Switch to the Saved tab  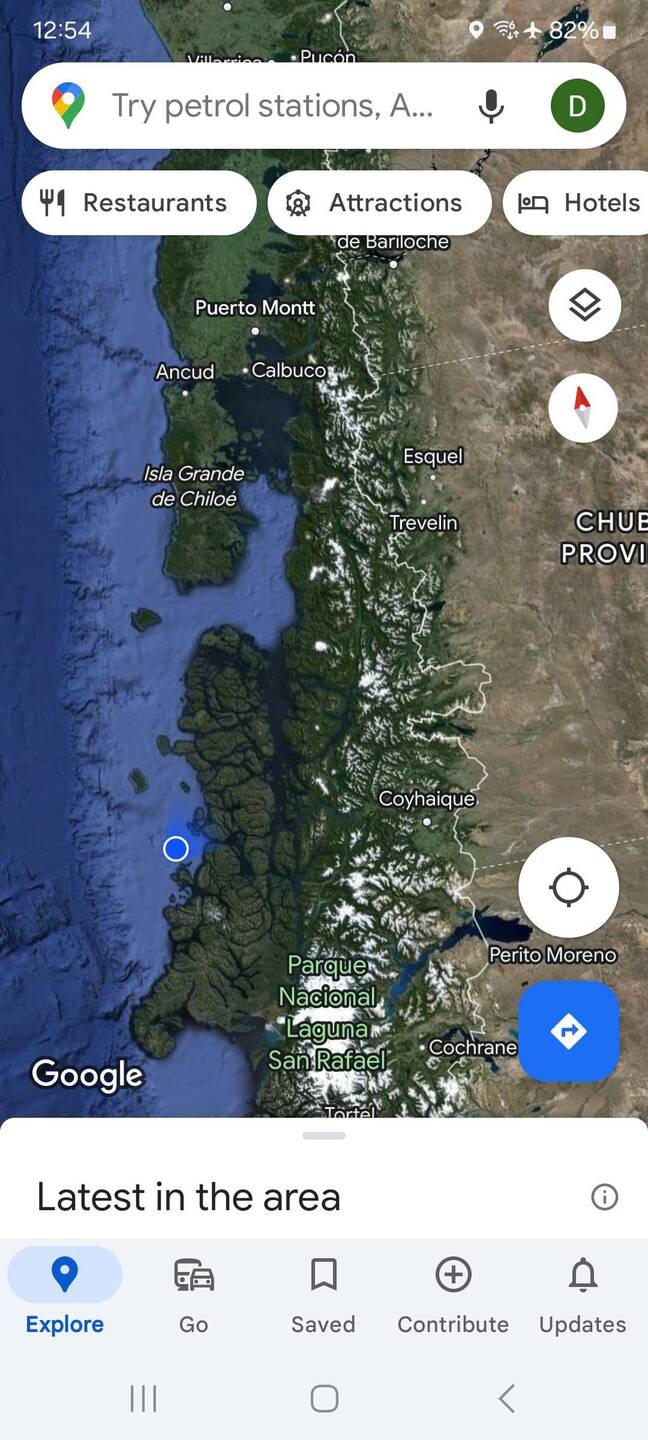[x=323, y=1296]
